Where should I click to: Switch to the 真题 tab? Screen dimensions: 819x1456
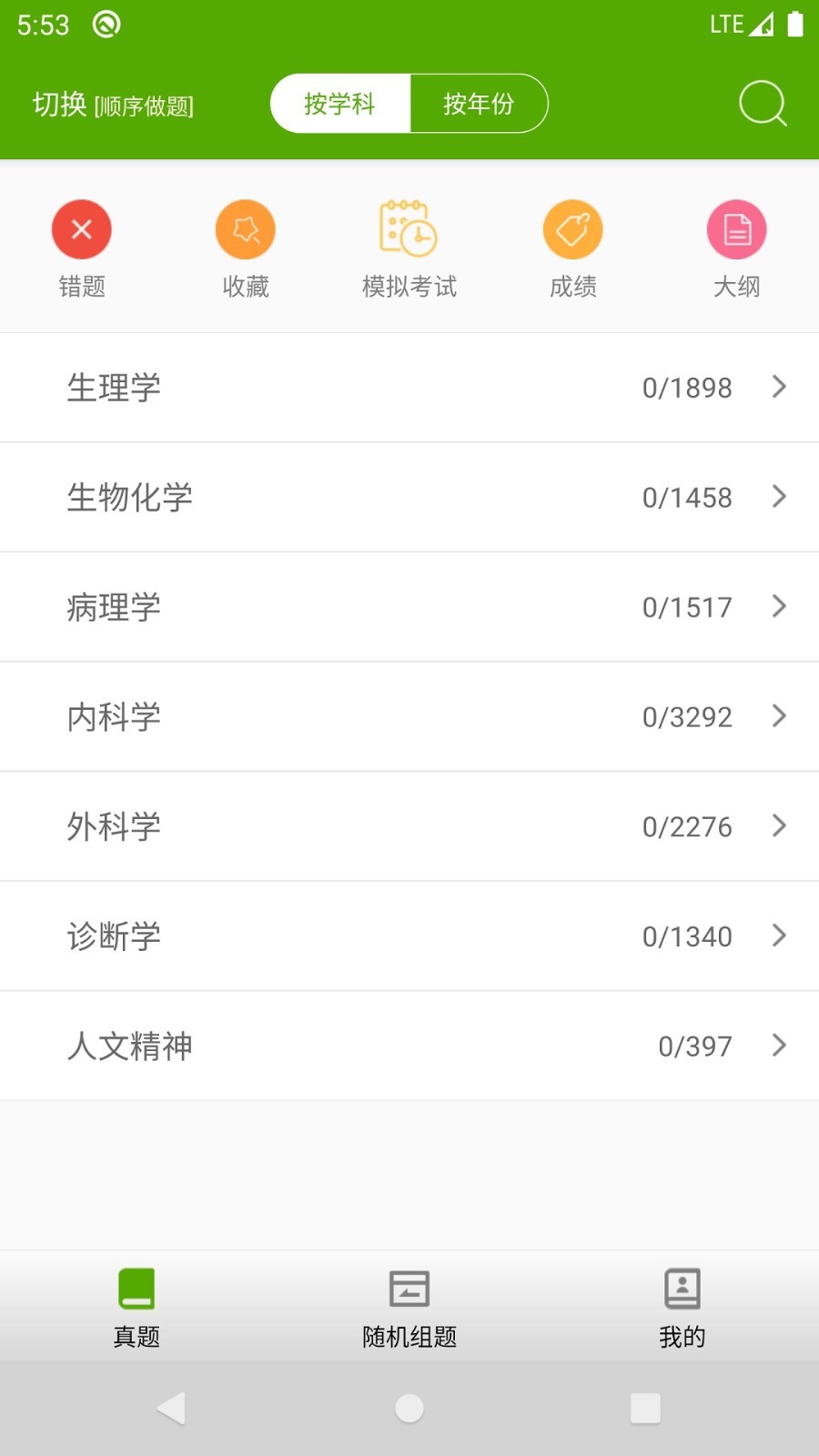135,1306
